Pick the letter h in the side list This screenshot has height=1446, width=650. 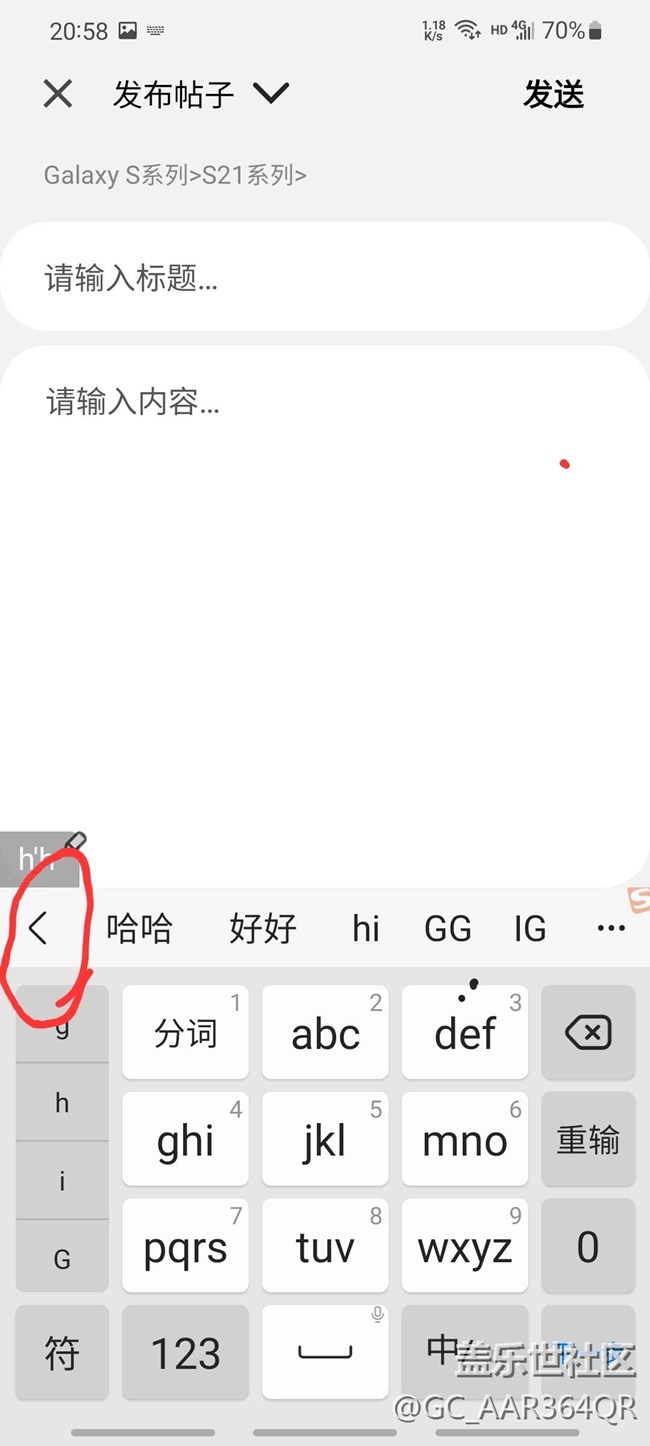tap(62, 1103)
